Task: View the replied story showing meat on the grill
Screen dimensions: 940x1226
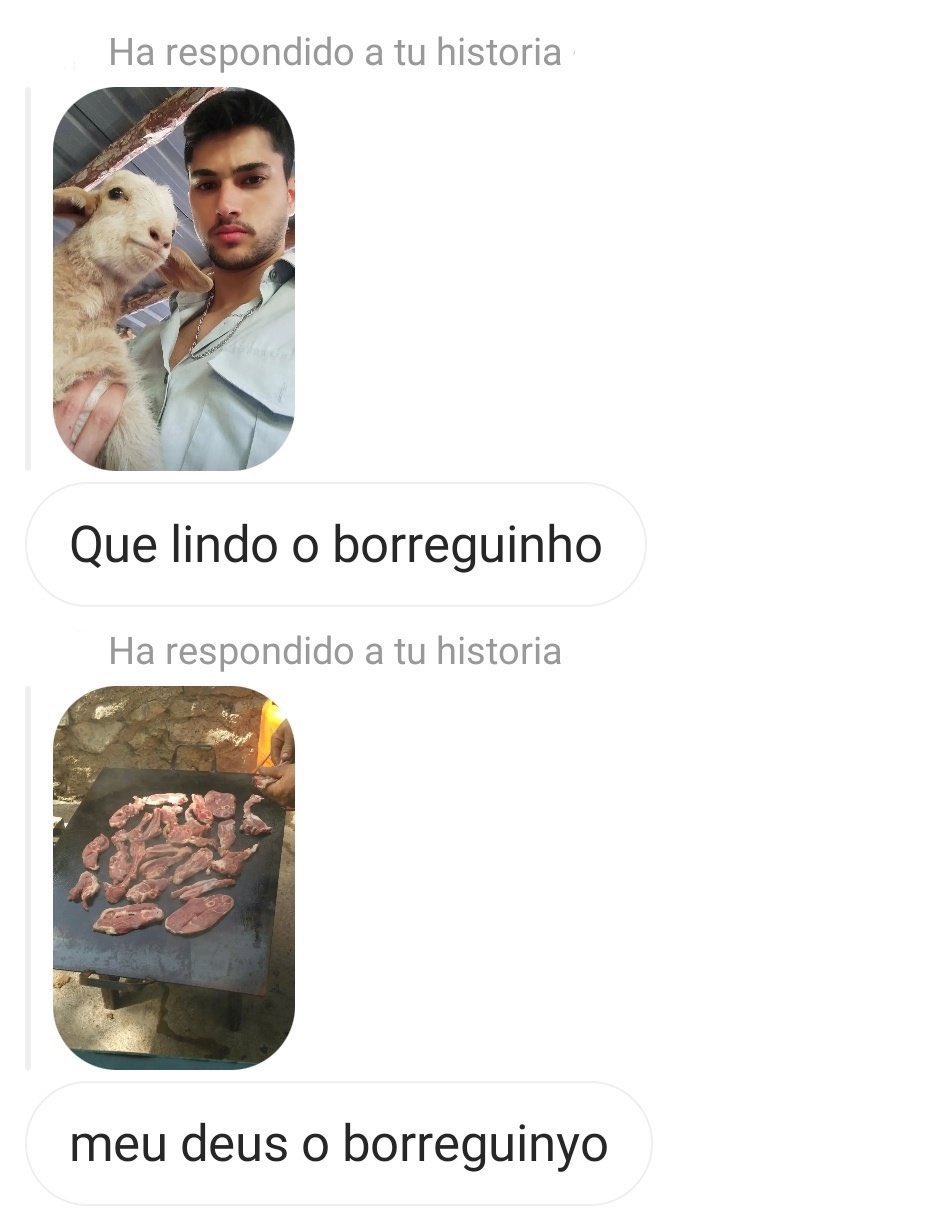Action: click(174, 877)
